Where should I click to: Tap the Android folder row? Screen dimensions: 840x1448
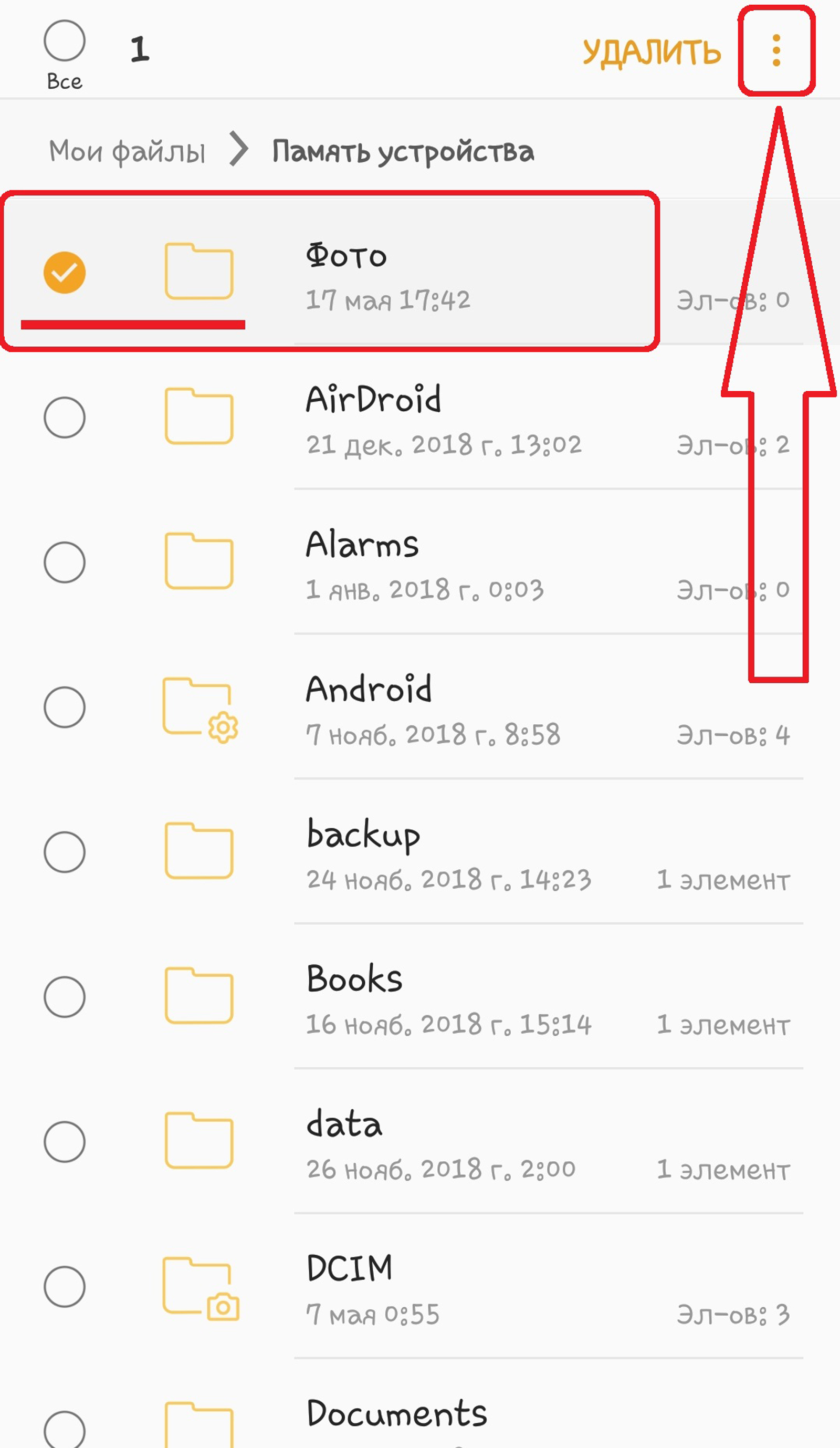(420, 707)
